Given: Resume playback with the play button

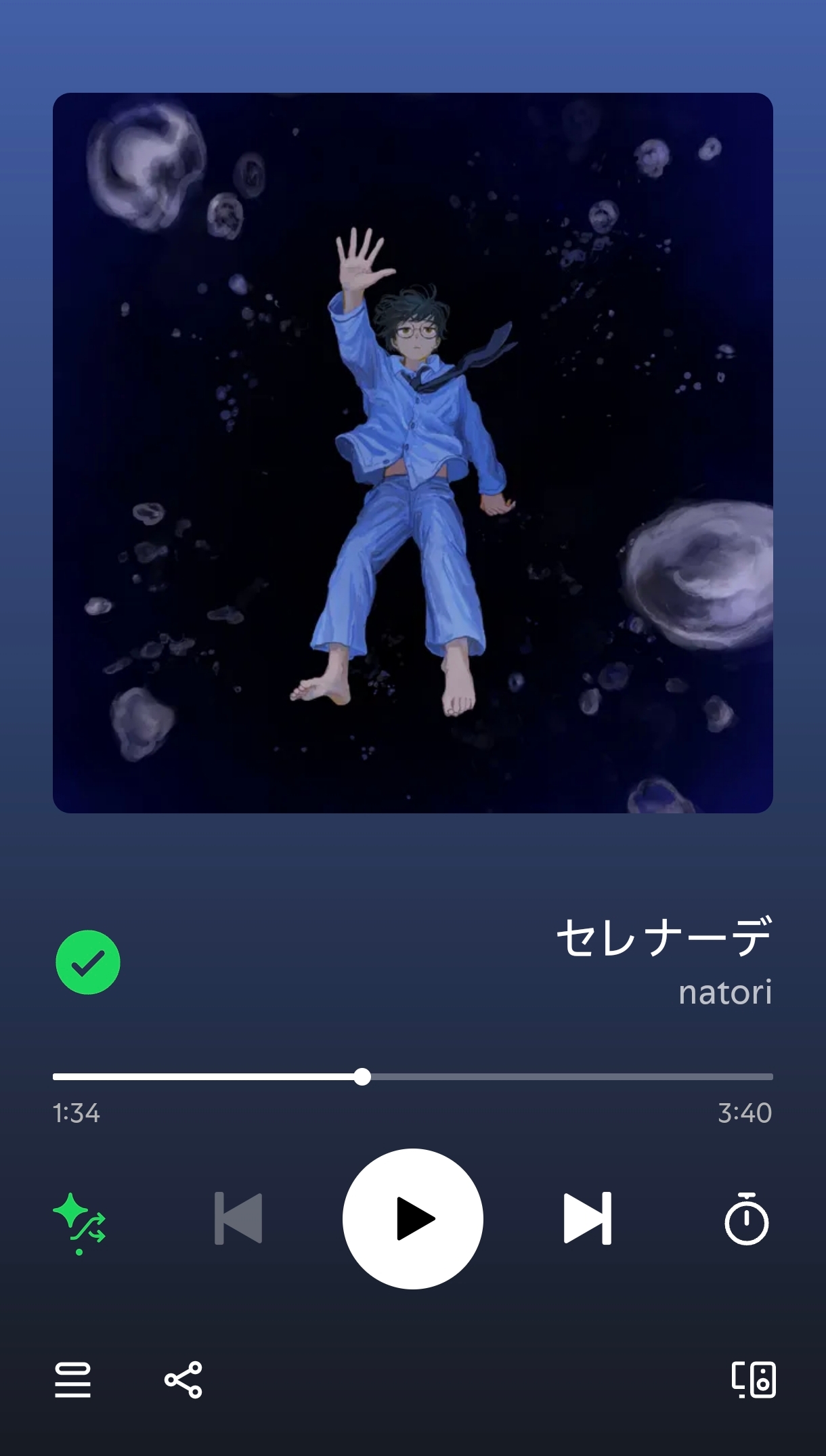Looking at the screenshot, I should point(413,1218).
